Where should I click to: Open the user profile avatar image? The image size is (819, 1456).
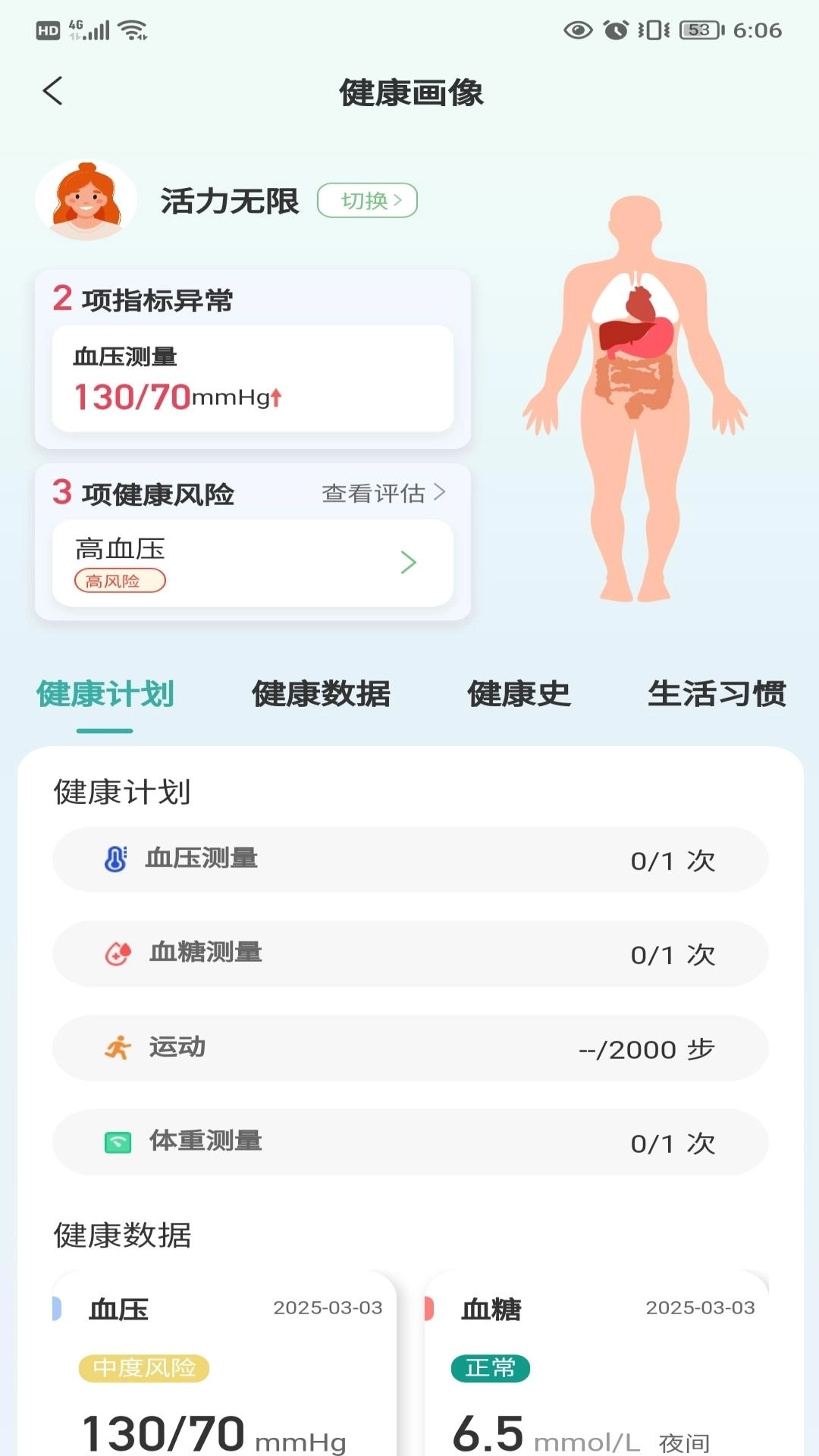coord(86,199)
